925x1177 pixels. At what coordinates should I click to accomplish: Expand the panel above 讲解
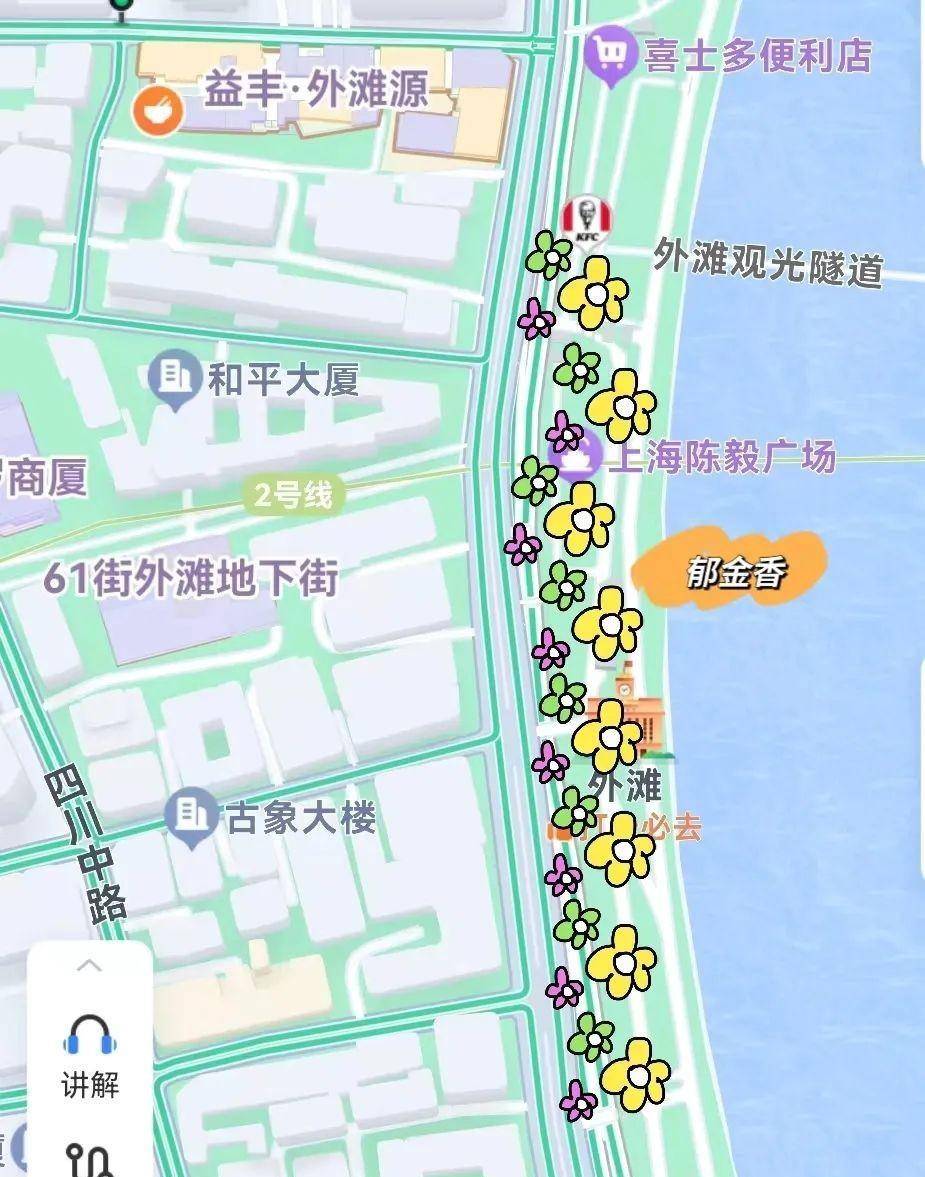pyautogui.click(x=90, y=966)
